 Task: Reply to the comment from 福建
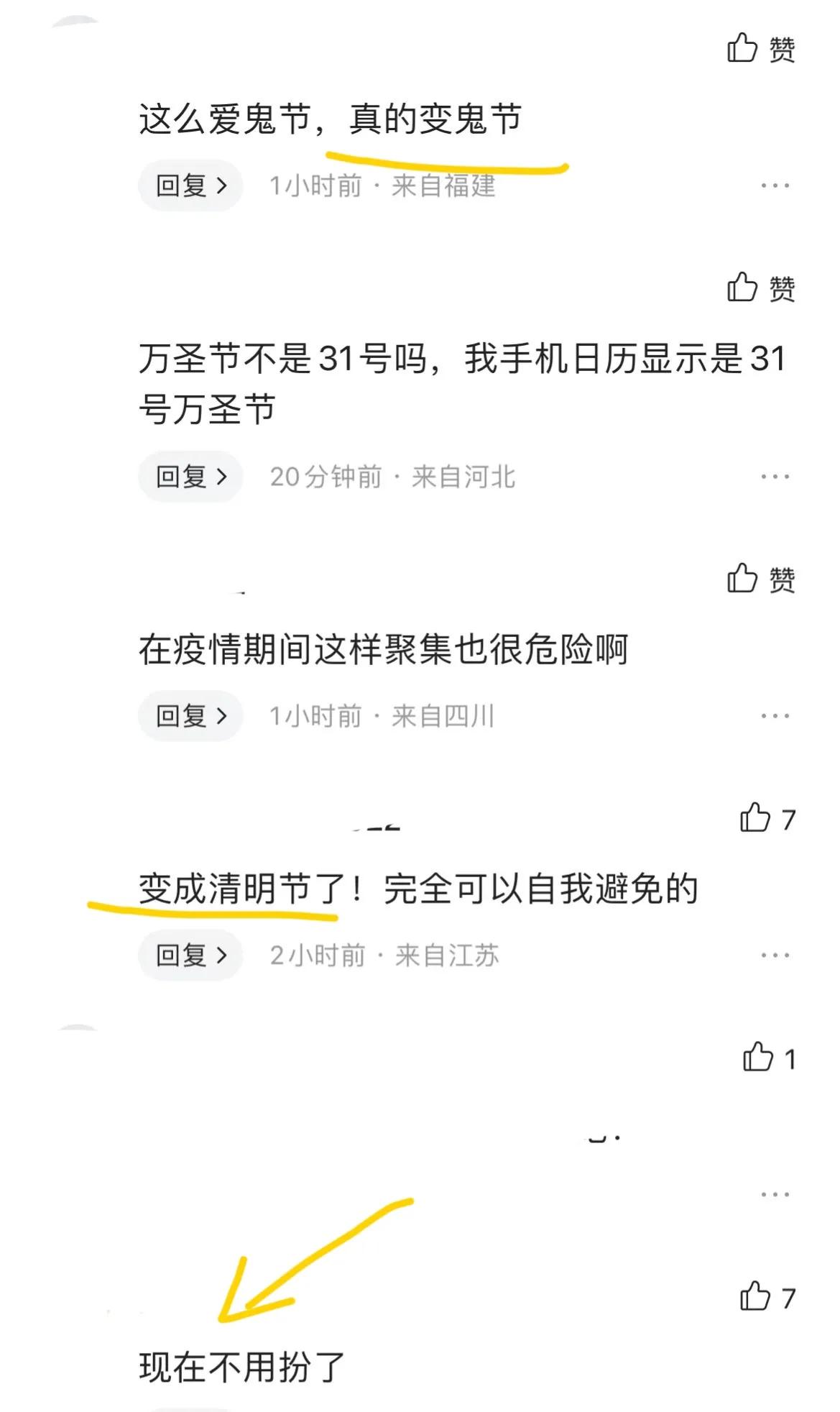pyautogui.click(x=190, y=185)
